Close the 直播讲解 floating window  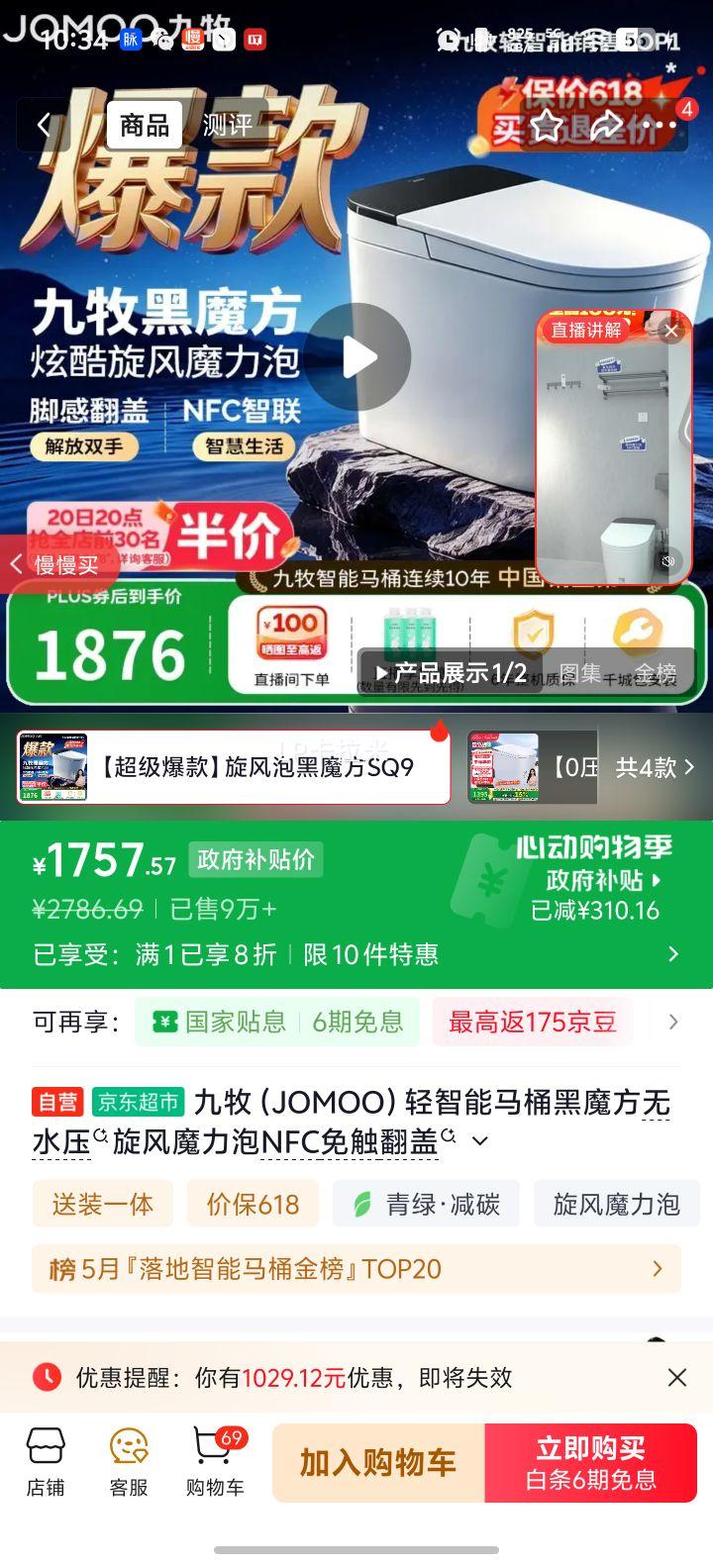[x=671, y=331]
